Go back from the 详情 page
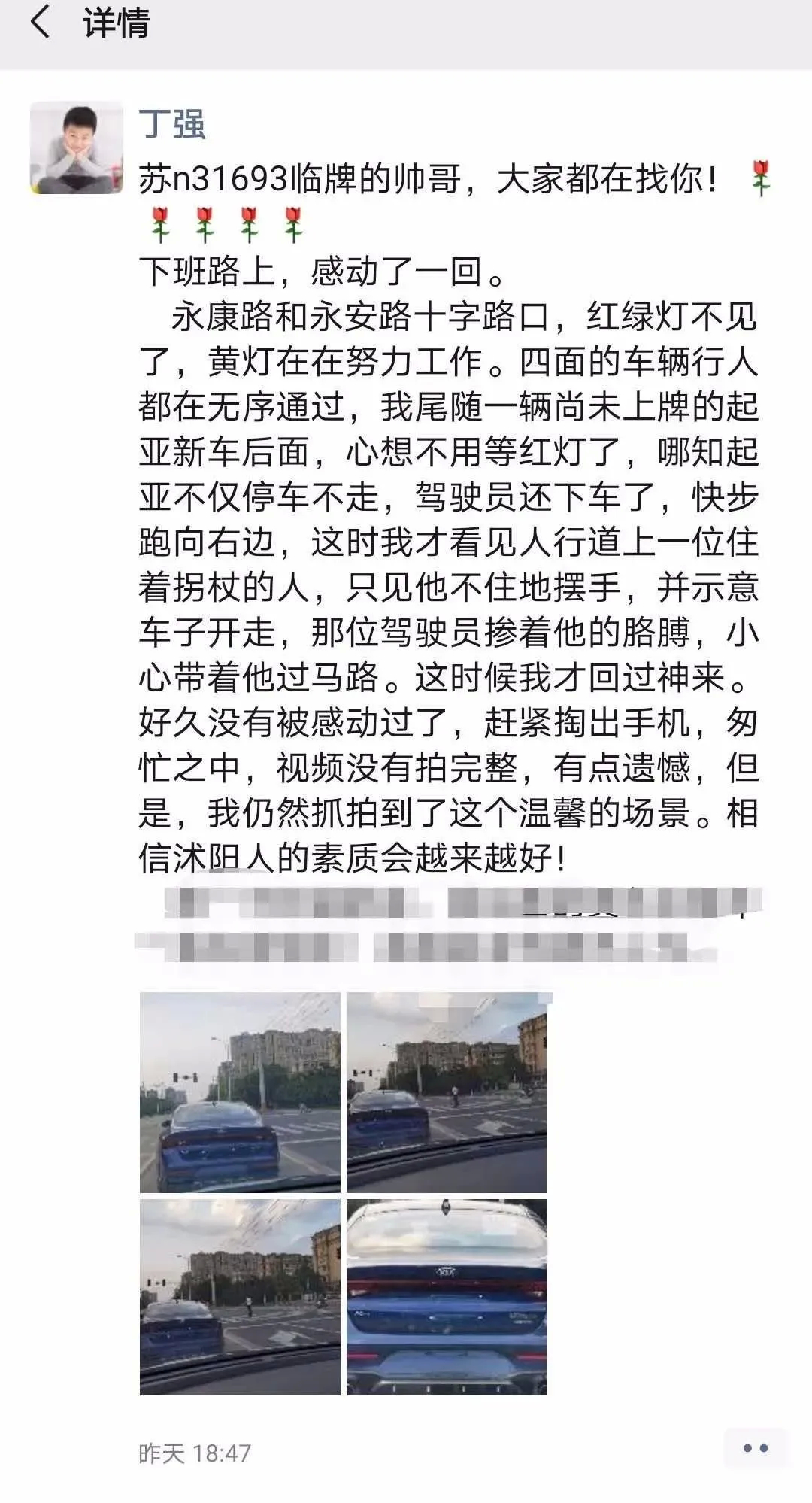This screenshot has height=1503, width=812. pos(41,23)
